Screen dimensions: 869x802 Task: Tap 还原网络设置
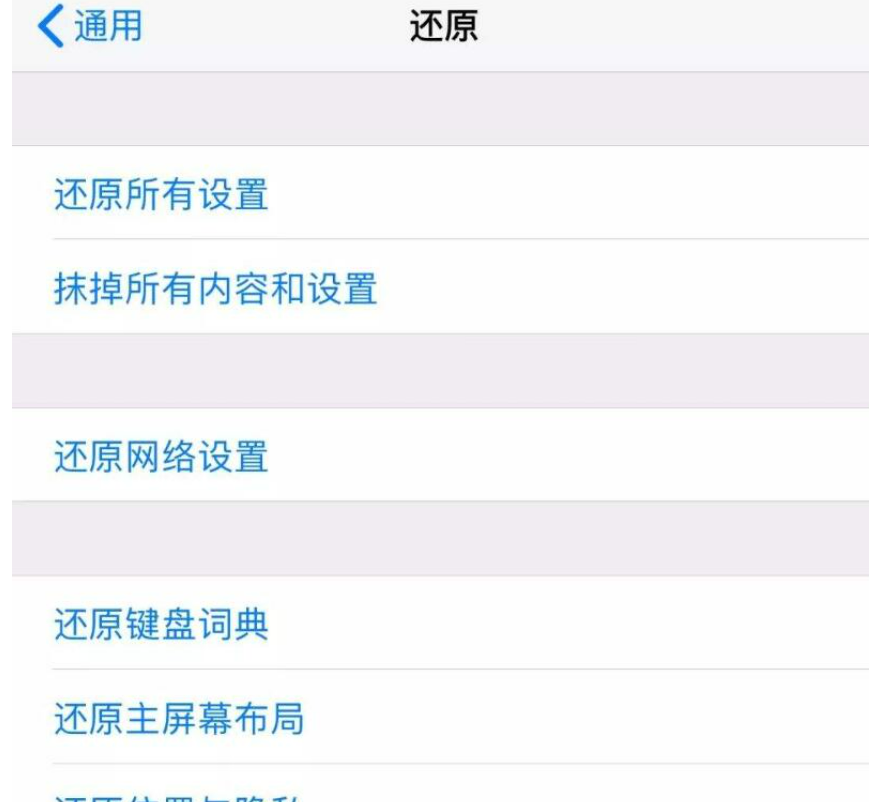161,457
